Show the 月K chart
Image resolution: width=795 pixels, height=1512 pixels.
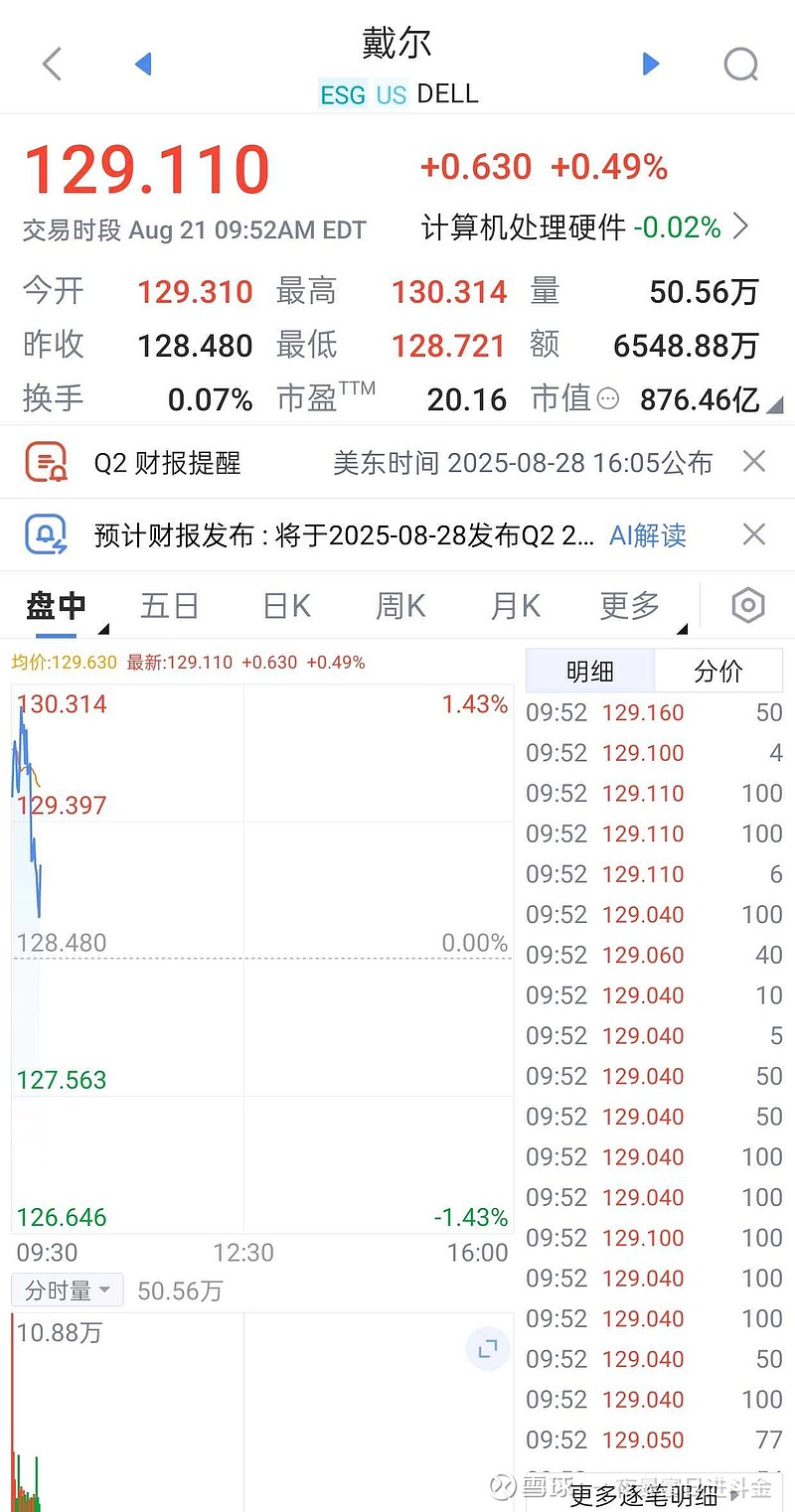516,605
